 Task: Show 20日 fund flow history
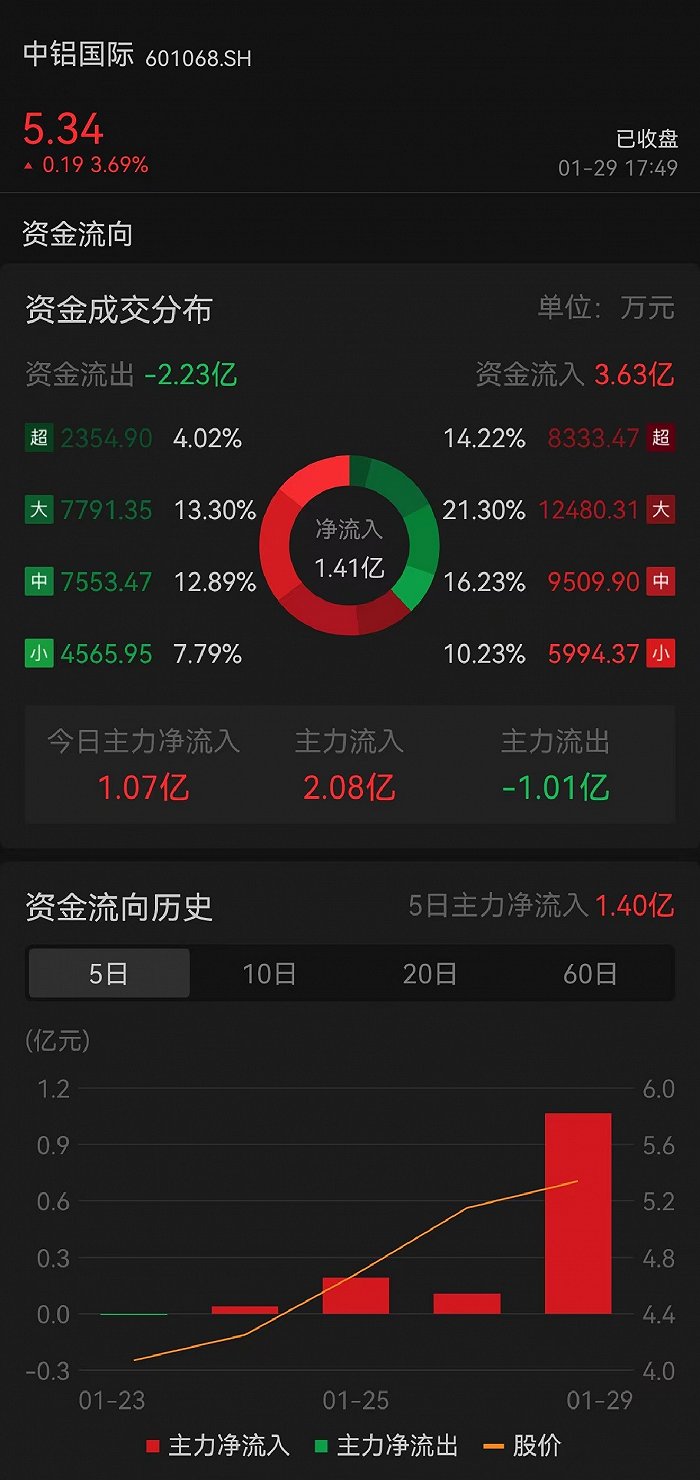430,973
